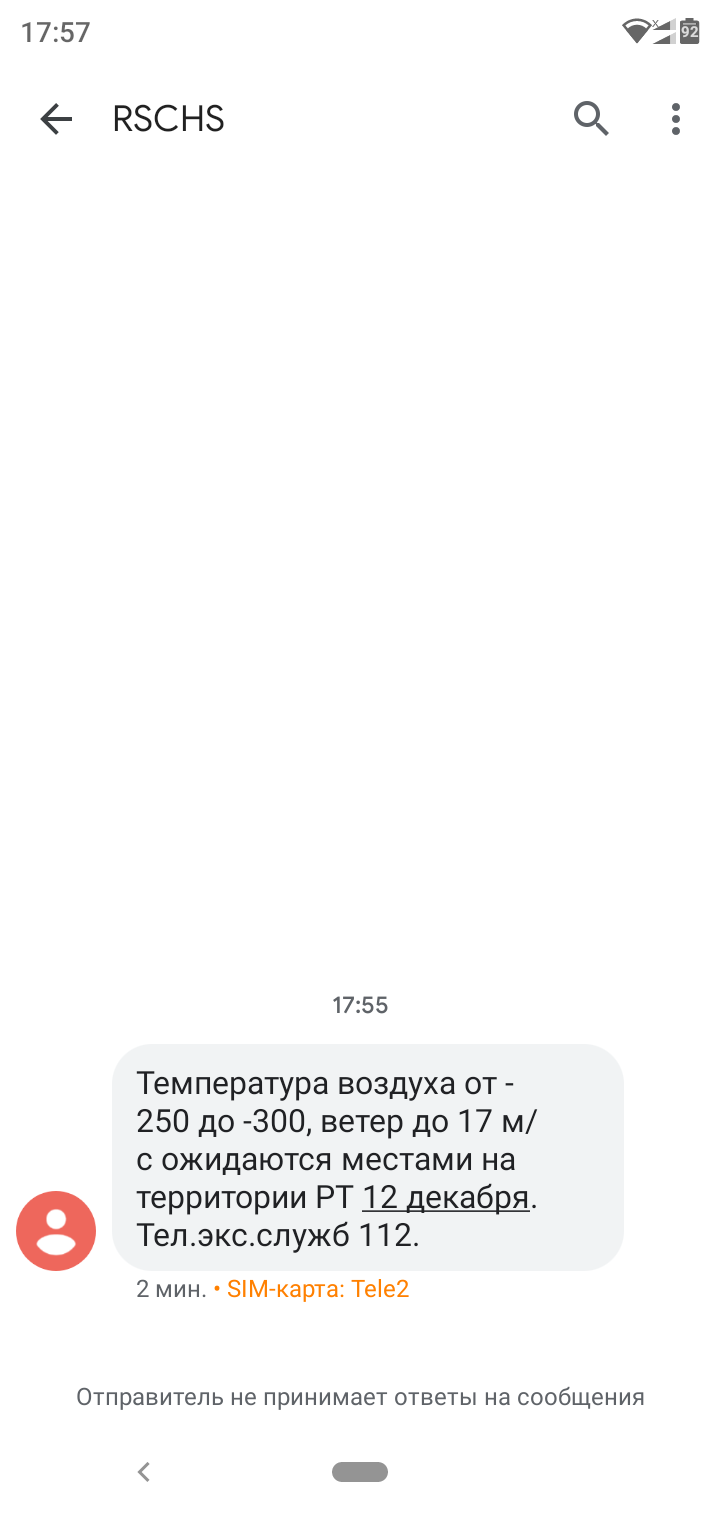
Task: Tap the system back arrow
Action: (x=144, y=1471)
